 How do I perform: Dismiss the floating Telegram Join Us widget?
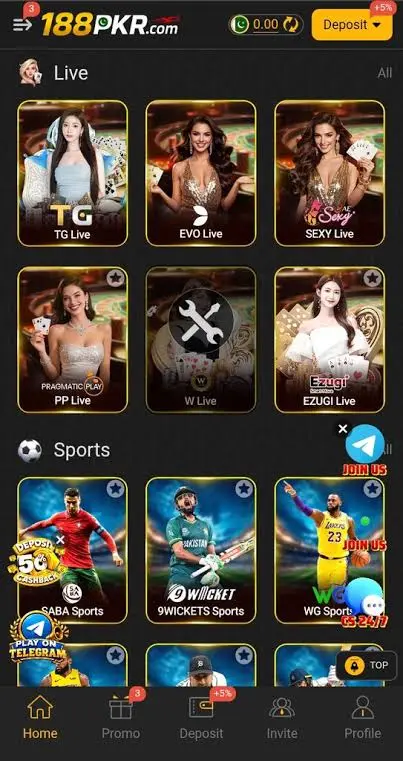pos(343,429)
